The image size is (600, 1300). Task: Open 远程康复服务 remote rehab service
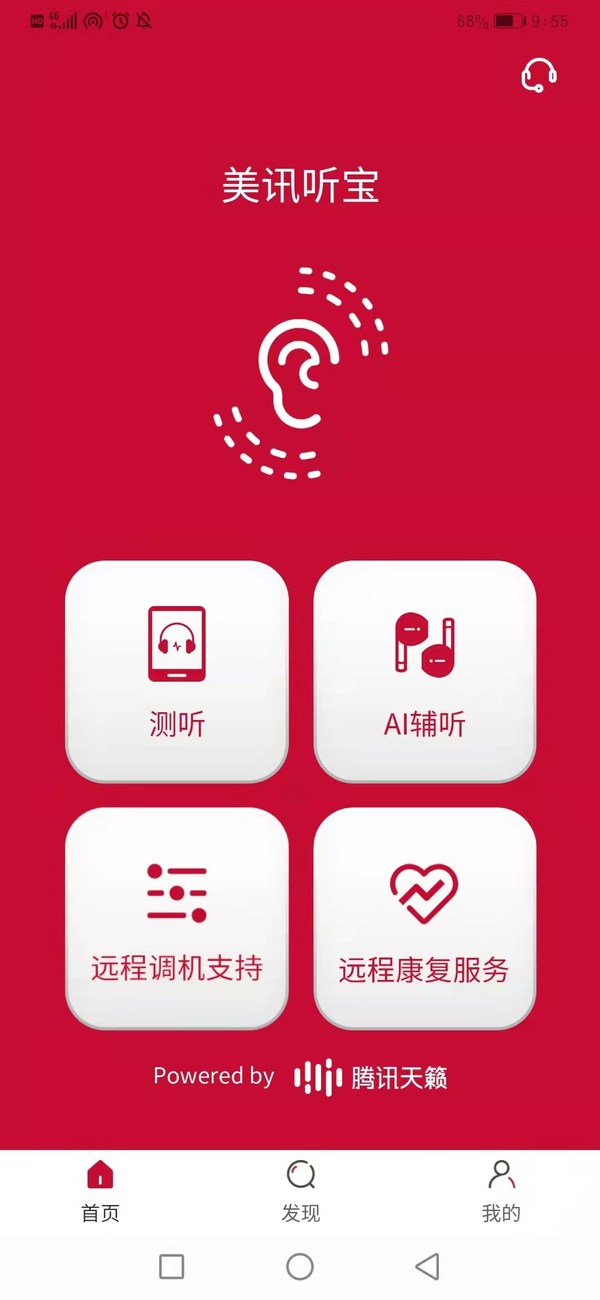(x=425, y=918)
